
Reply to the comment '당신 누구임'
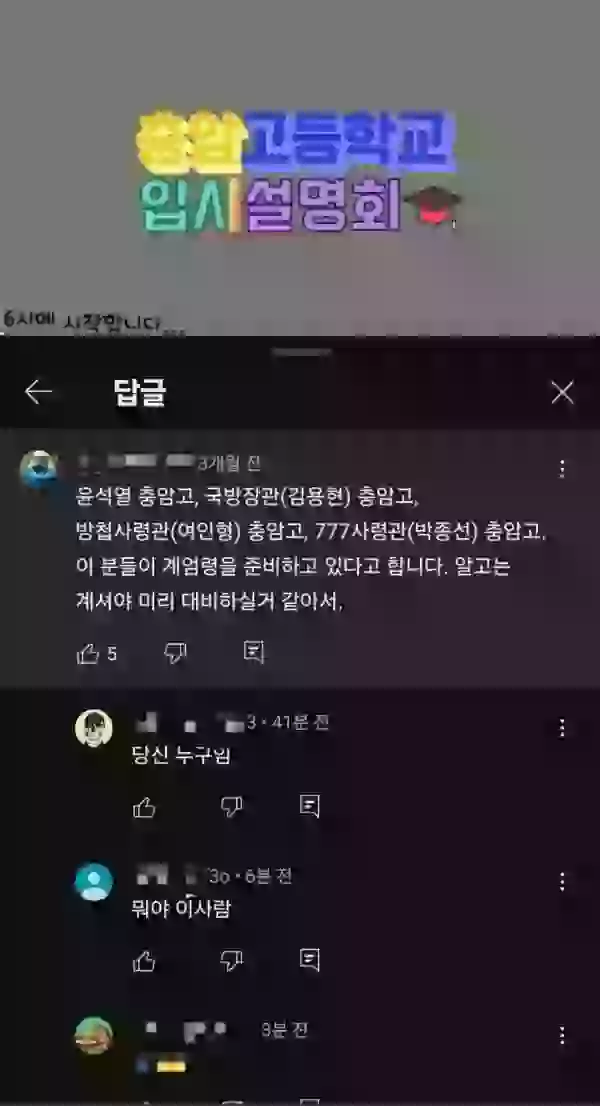coord(310,806)
